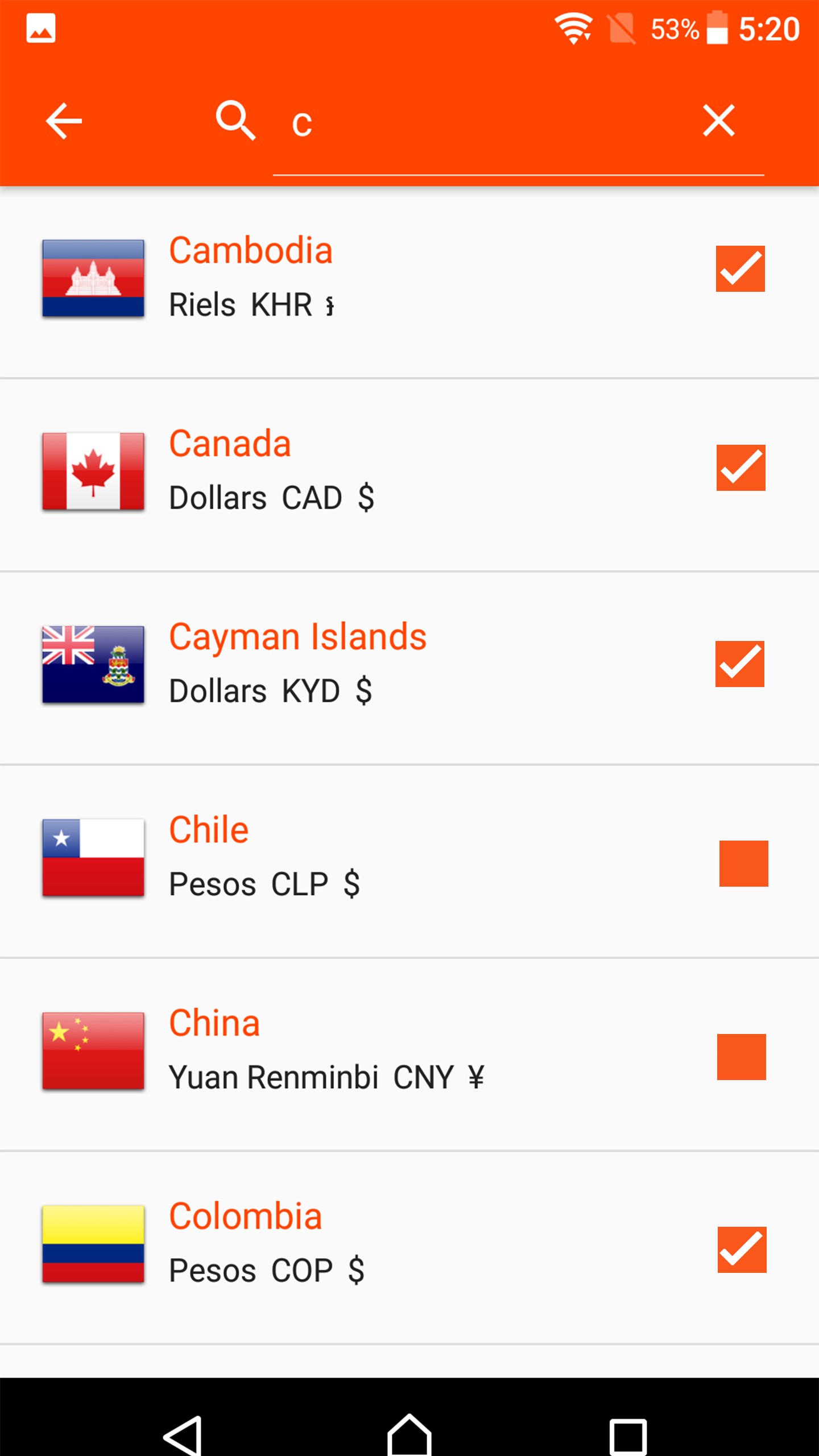Viewport: 819px width, 1456px height.
Task: Go back using the app bar arrow
Action: point(64,121)
